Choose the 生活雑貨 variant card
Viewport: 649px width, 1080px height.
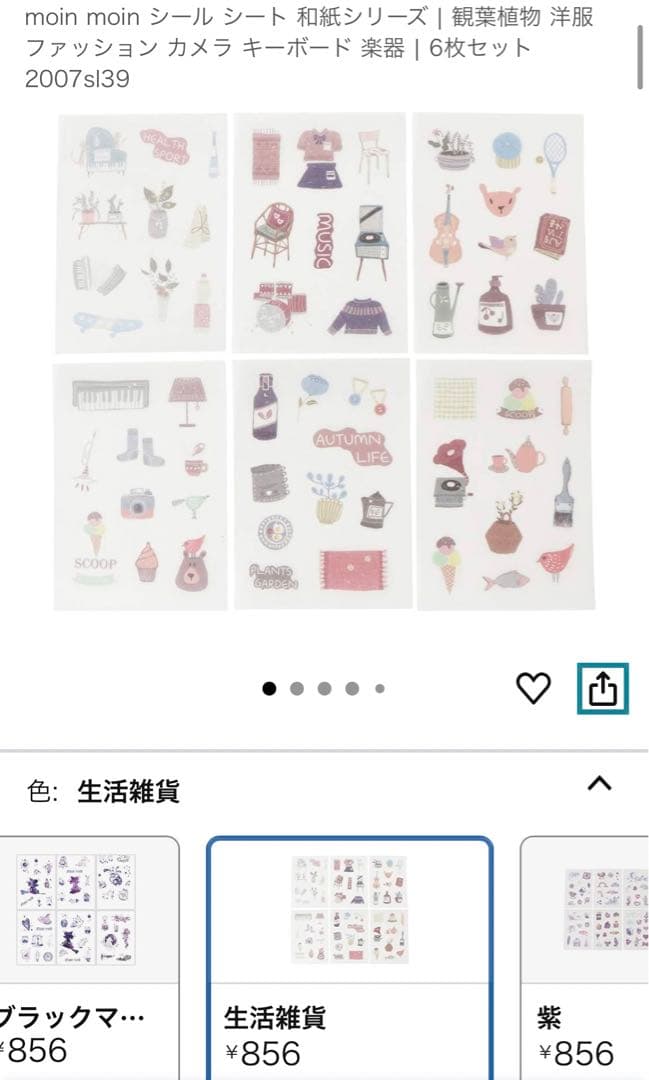[x=349, y=955]
